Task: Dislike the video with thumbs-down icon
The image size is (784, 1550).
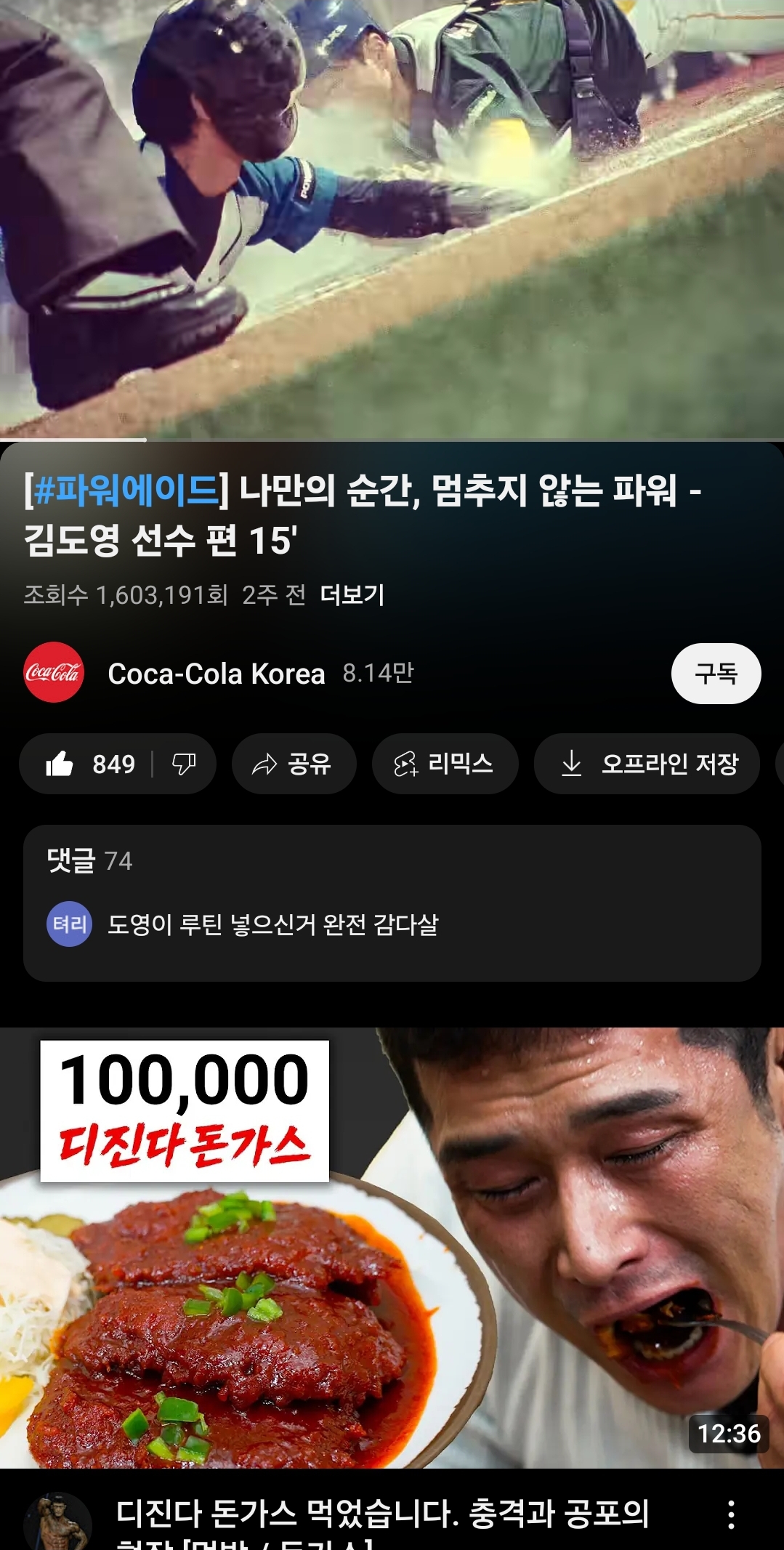Action: point(184,764)
